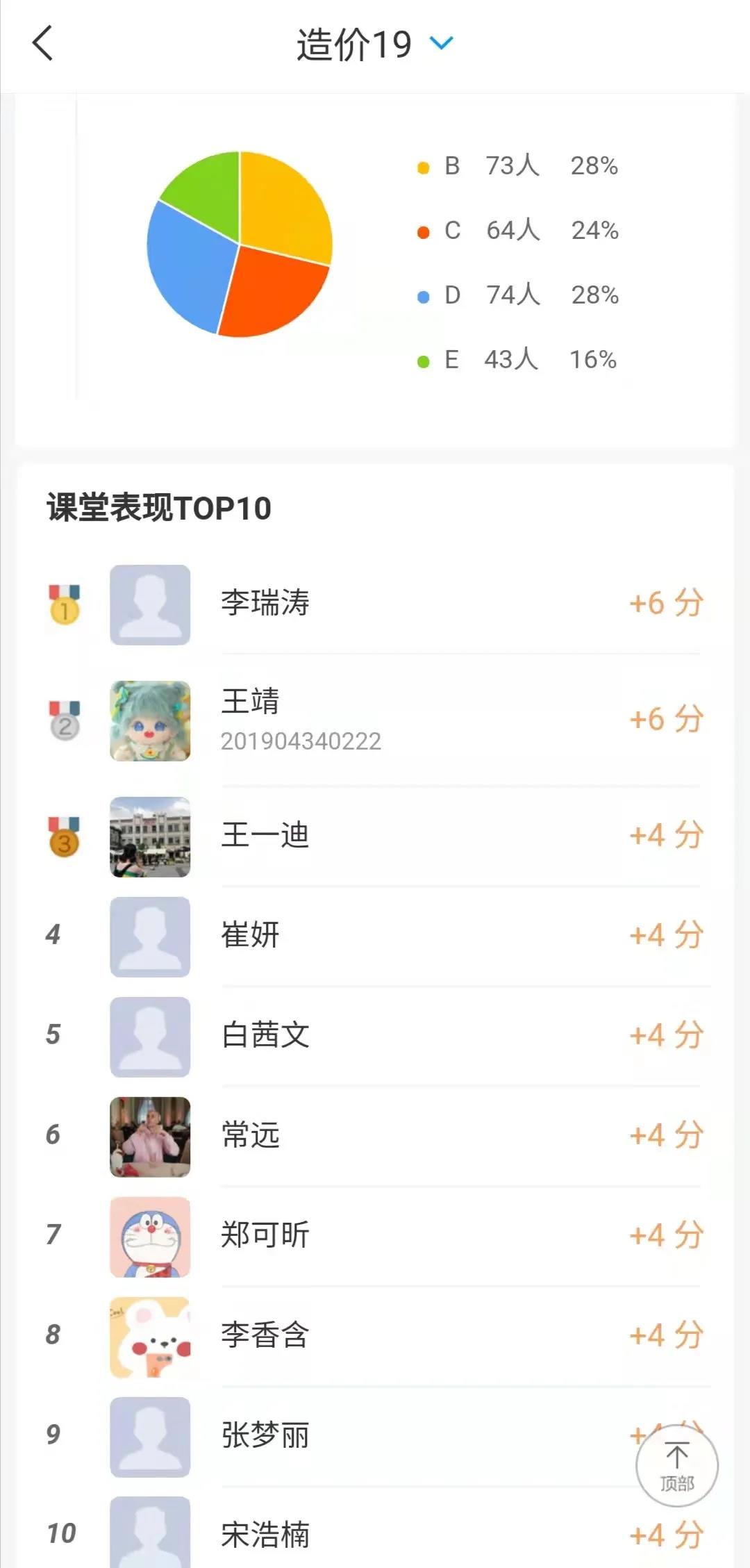
Task: Select 王一迪 from the TOP10 list
Action: 265,835
